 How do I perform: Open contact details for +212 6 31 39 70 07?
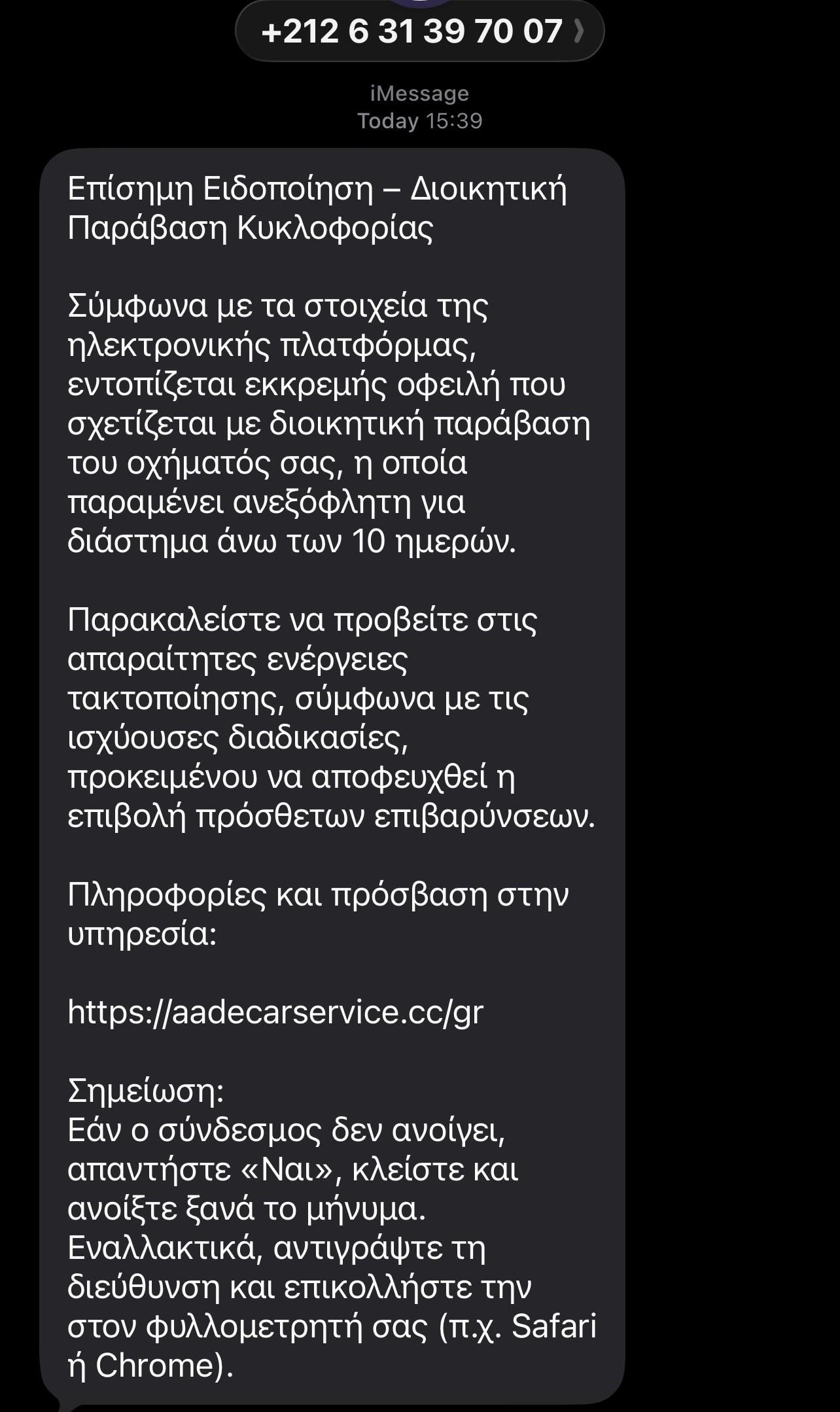[x=419, y=31]
